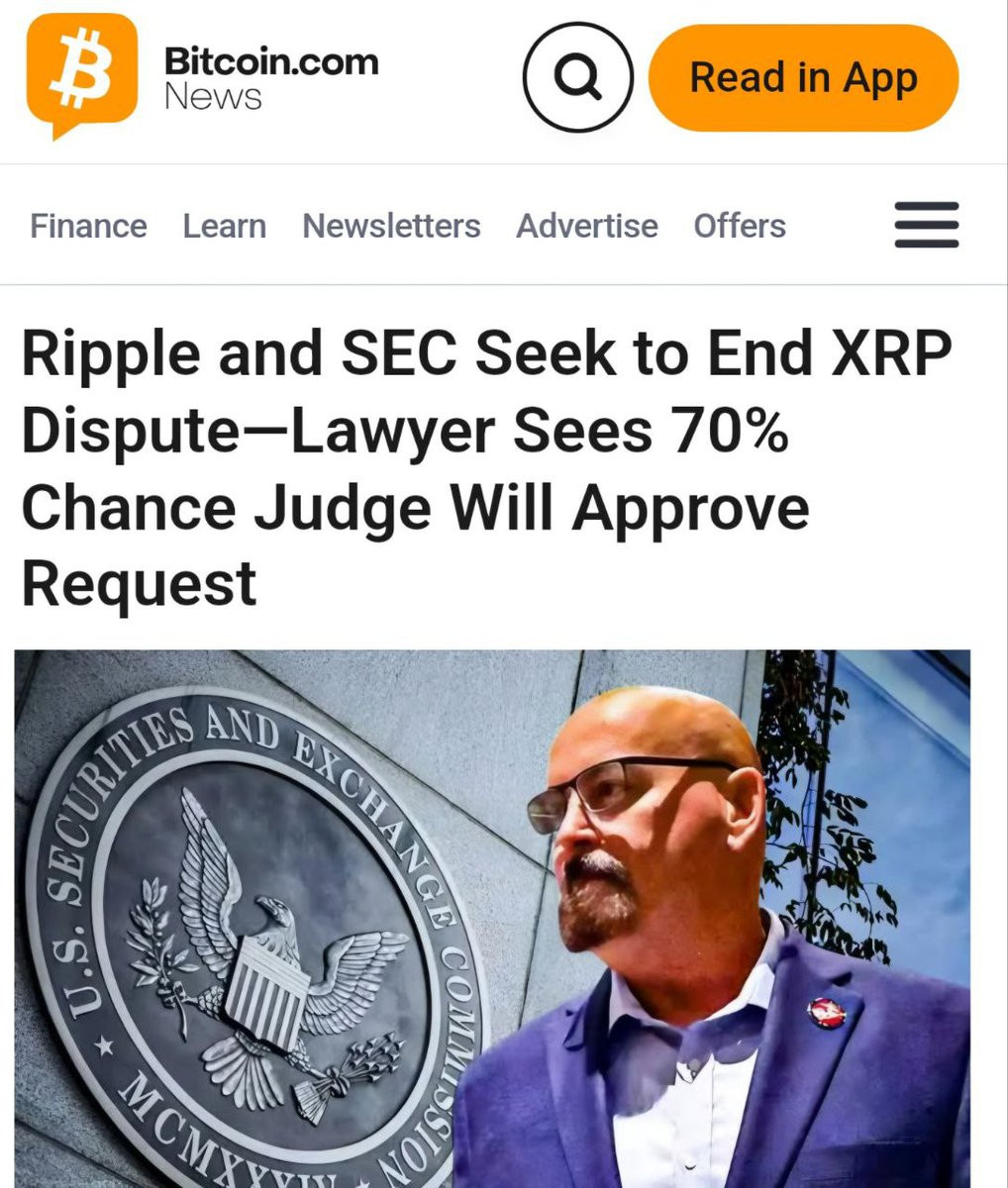The height and width of the screenshot is (1188, 1008).
Task: Open the Learn section
Action: (224, 226)
